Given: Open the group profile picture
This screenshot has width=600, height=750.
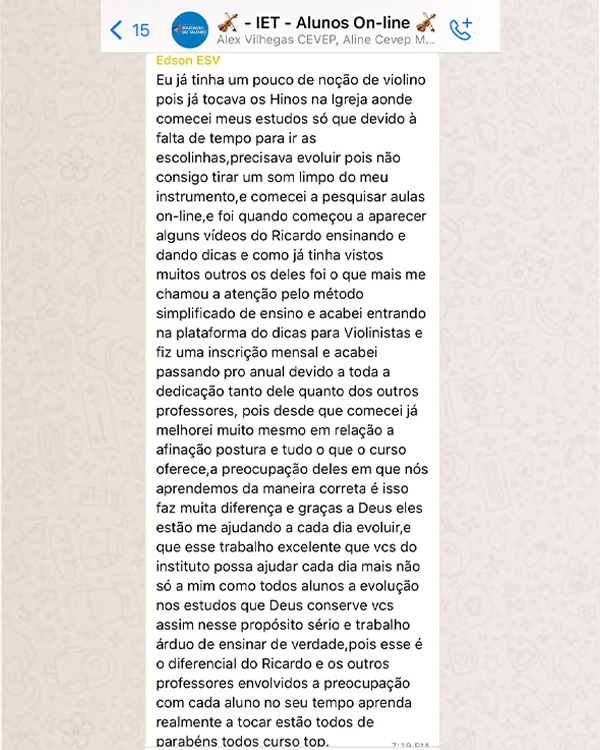Looking at the screenshot, I should 189,30.
